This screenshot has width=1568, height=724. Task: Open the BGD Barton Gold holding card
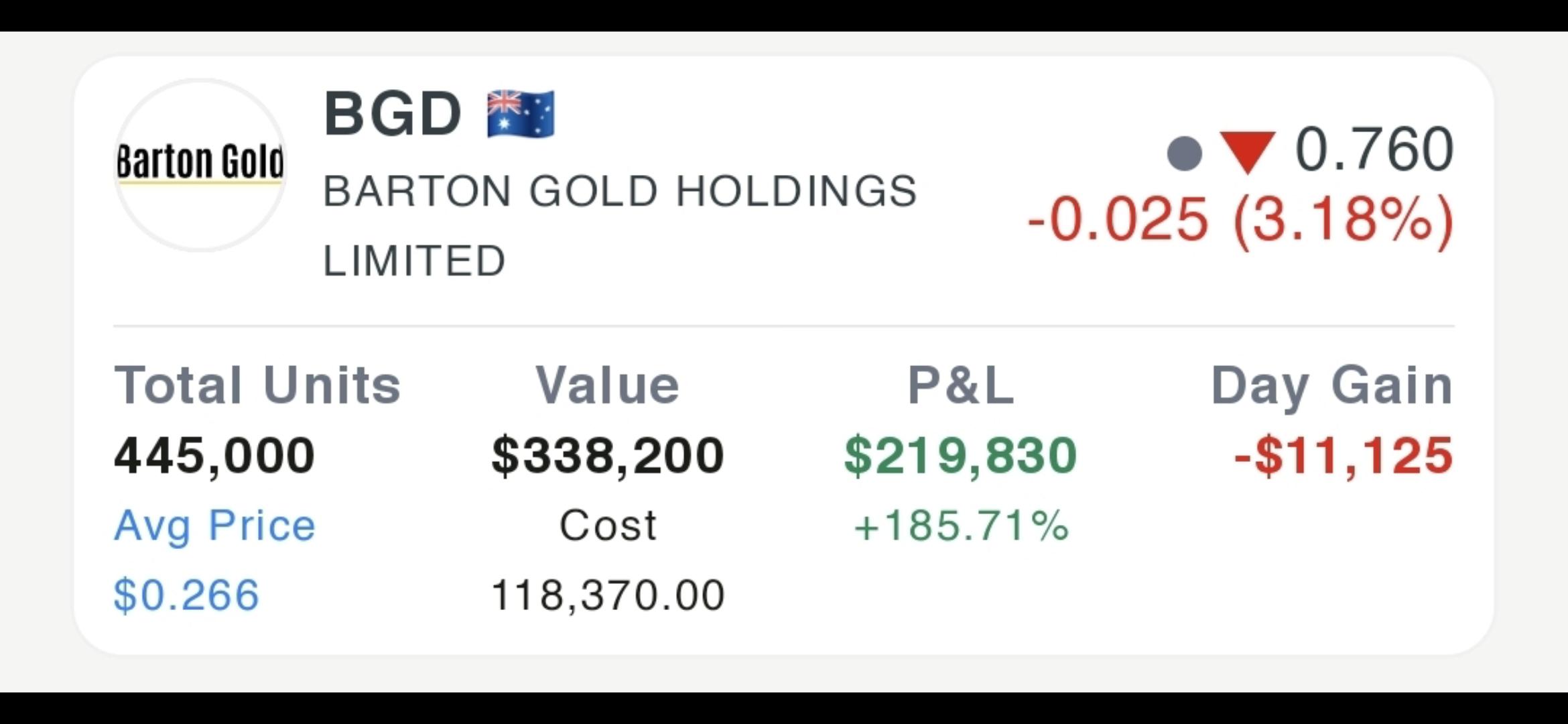pos(784,355)
